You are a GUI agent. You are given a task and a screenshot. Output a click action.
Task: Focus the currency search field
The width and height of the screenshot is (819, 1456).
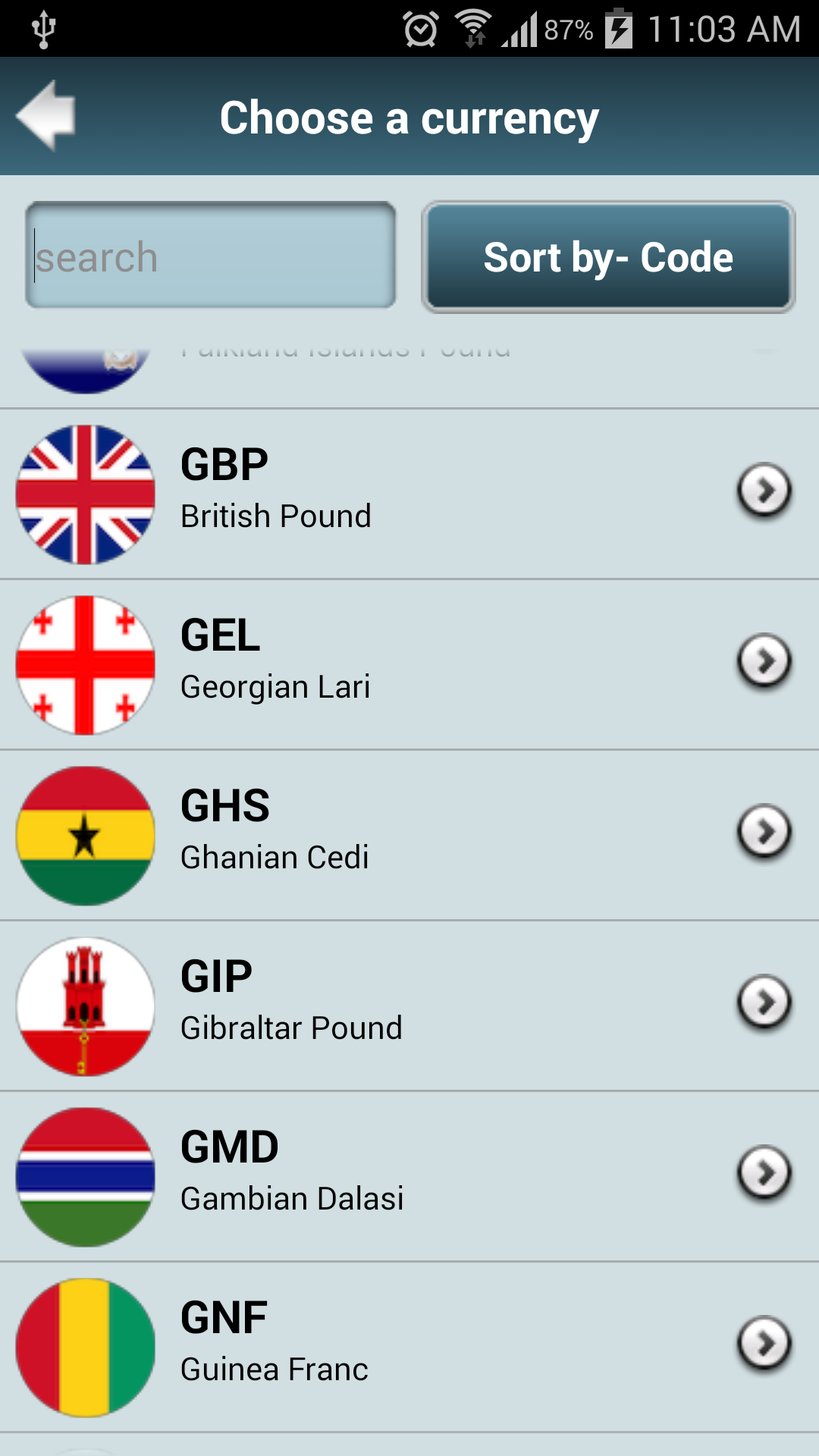211,256
